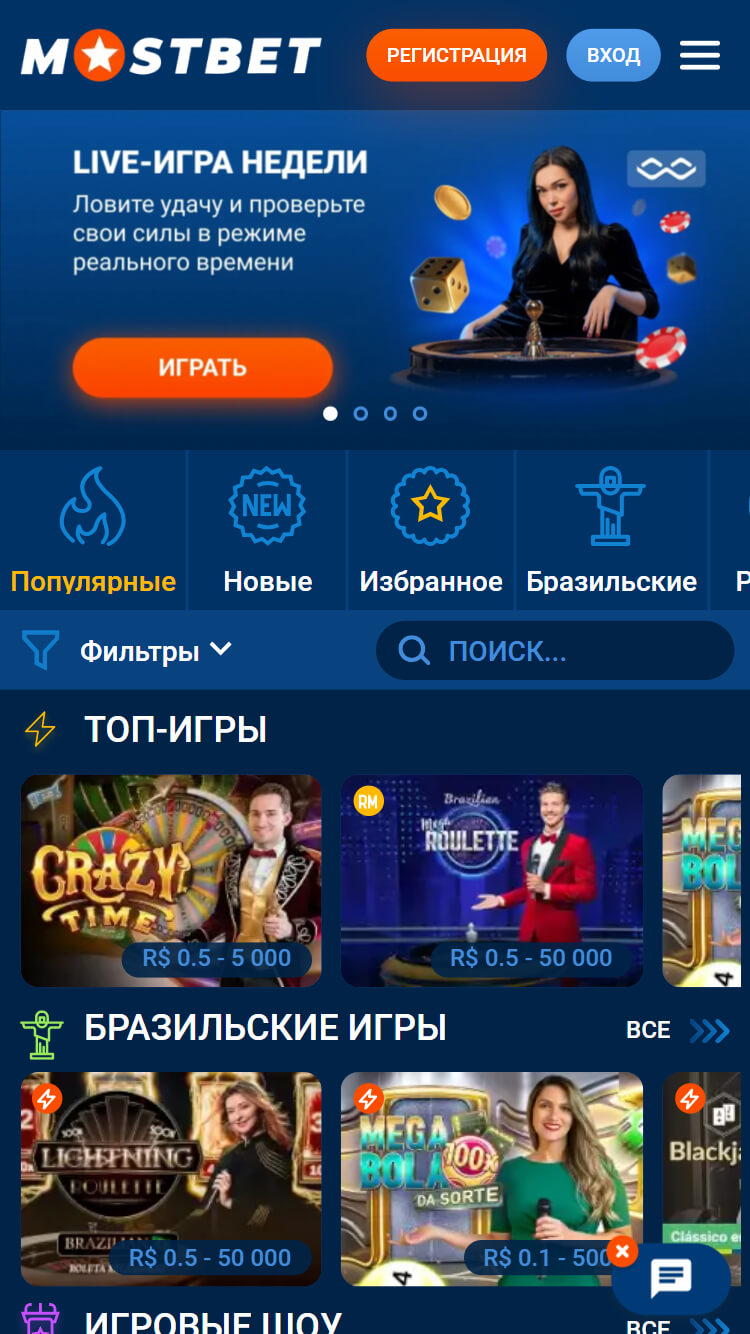Select the second banner page dot
This screenshot has height=1334, width=750.
(x=361, y=413)
